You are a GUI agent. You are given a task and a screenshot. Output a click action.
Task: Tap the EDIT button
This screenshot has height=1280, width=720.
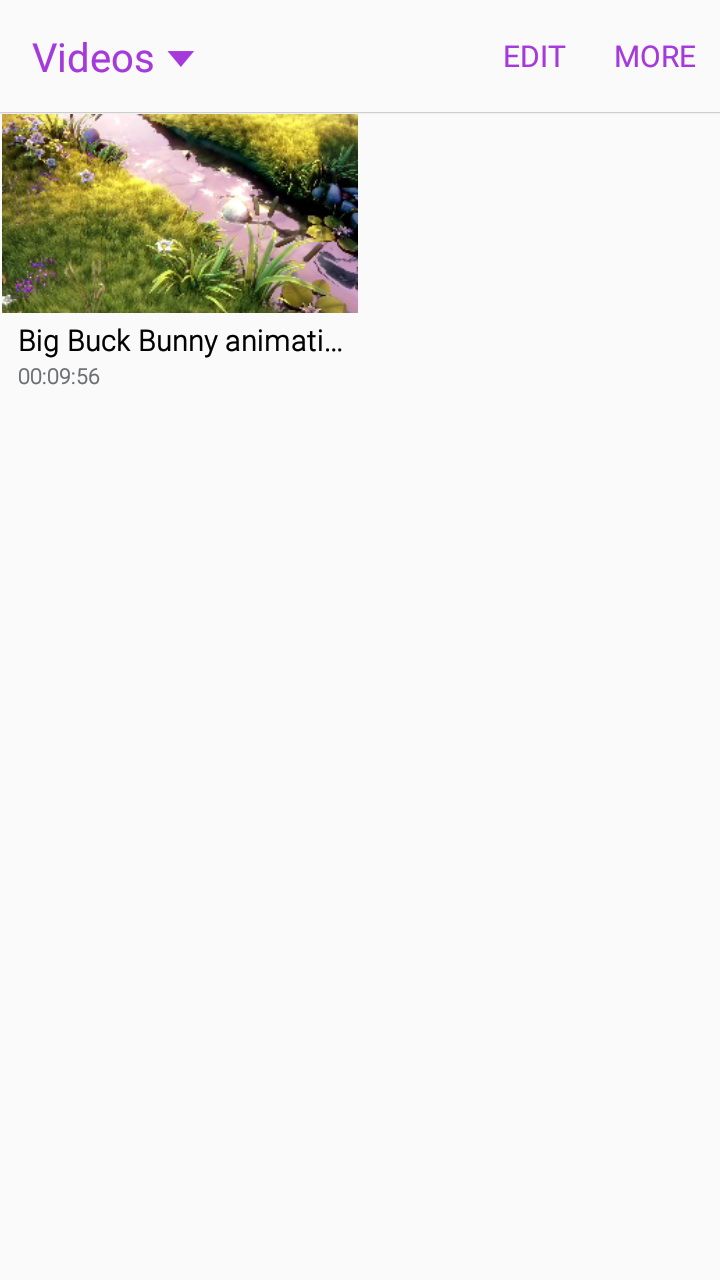pos(534,57)
